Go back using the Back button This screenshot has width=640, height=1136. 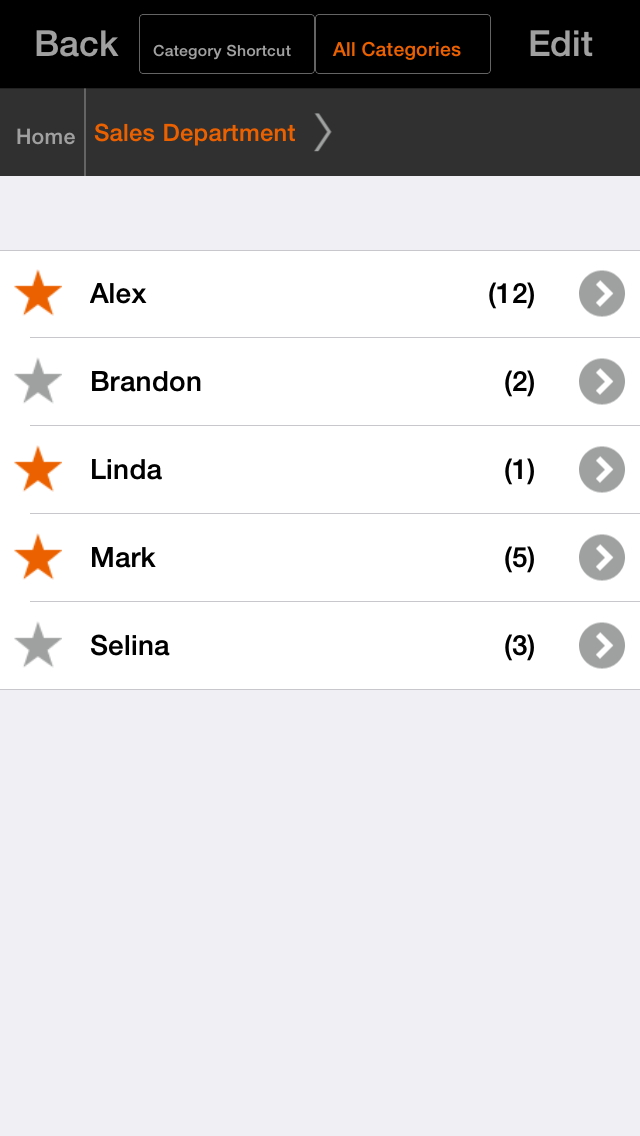(76, 44)
